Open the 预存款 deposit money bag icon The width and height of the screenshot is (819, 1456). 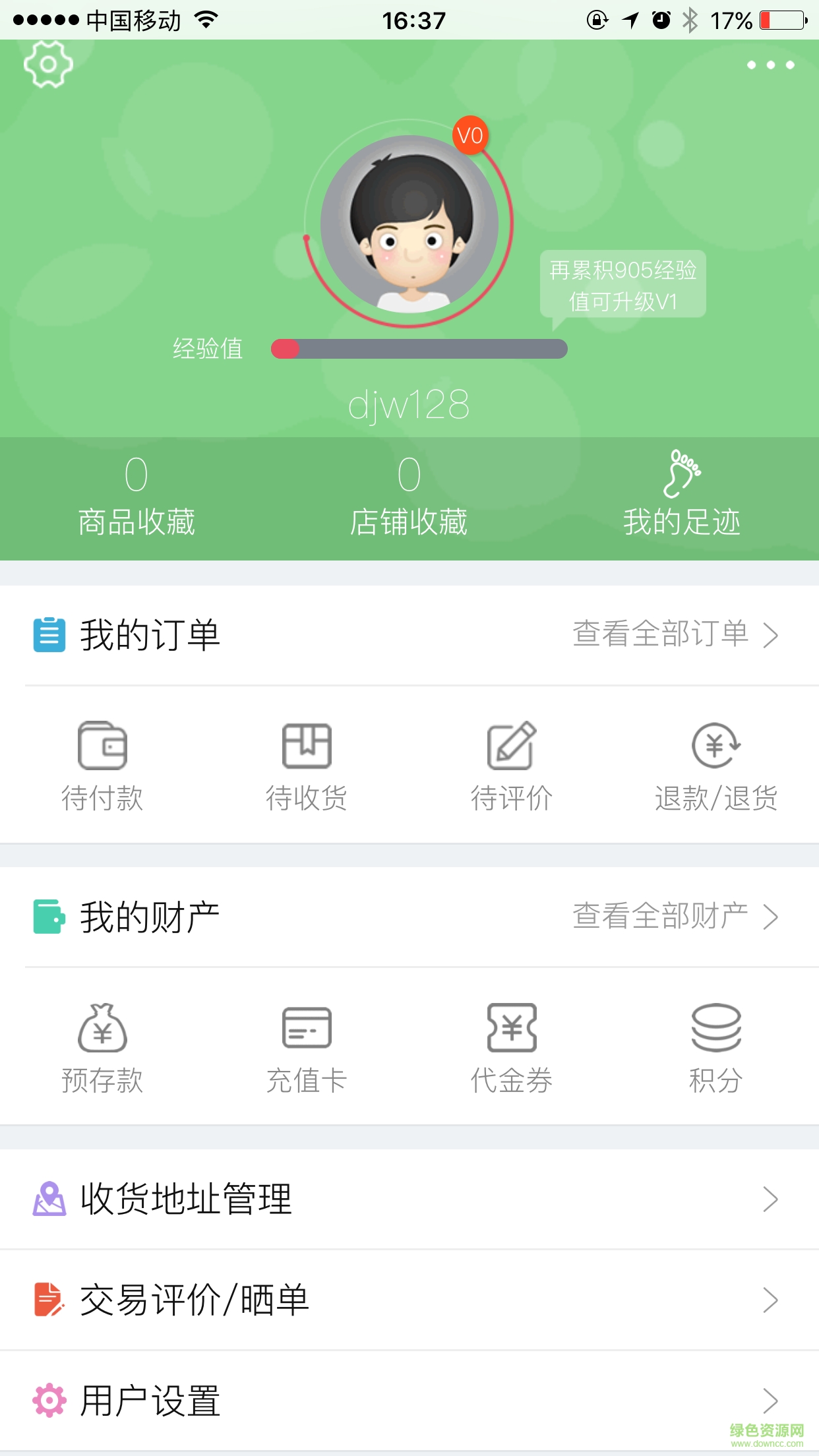click(102, 1032)
